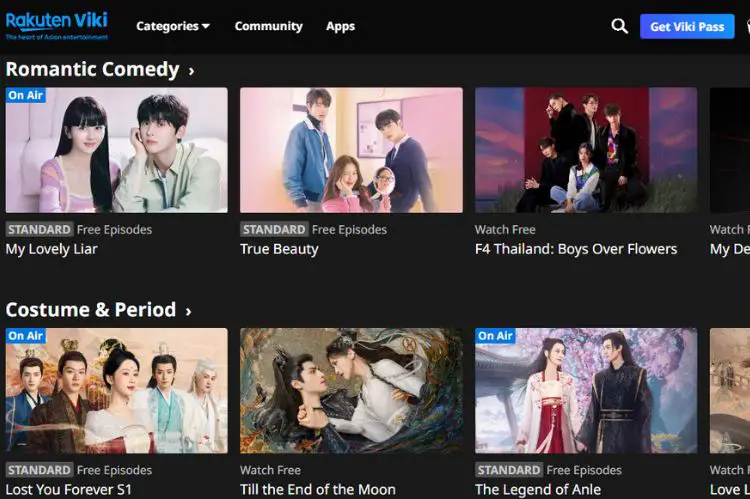Open Lost You Forever S1
Image resolution: width=750 pixels, height=499 pixels.
pyautogui.click(x=116, y=391)
